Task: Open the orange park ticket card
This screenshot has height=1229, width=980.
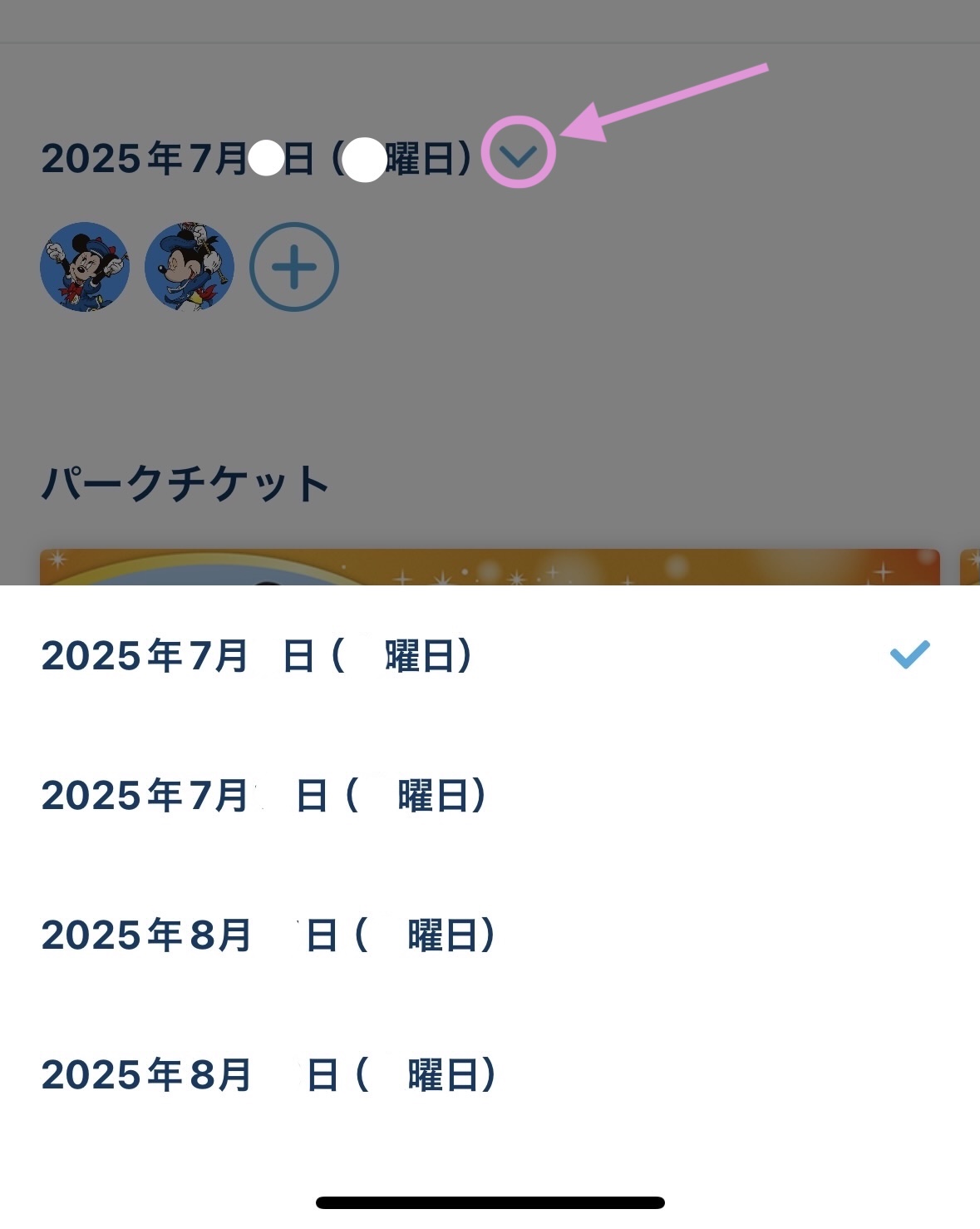Action: click(489, 567)
